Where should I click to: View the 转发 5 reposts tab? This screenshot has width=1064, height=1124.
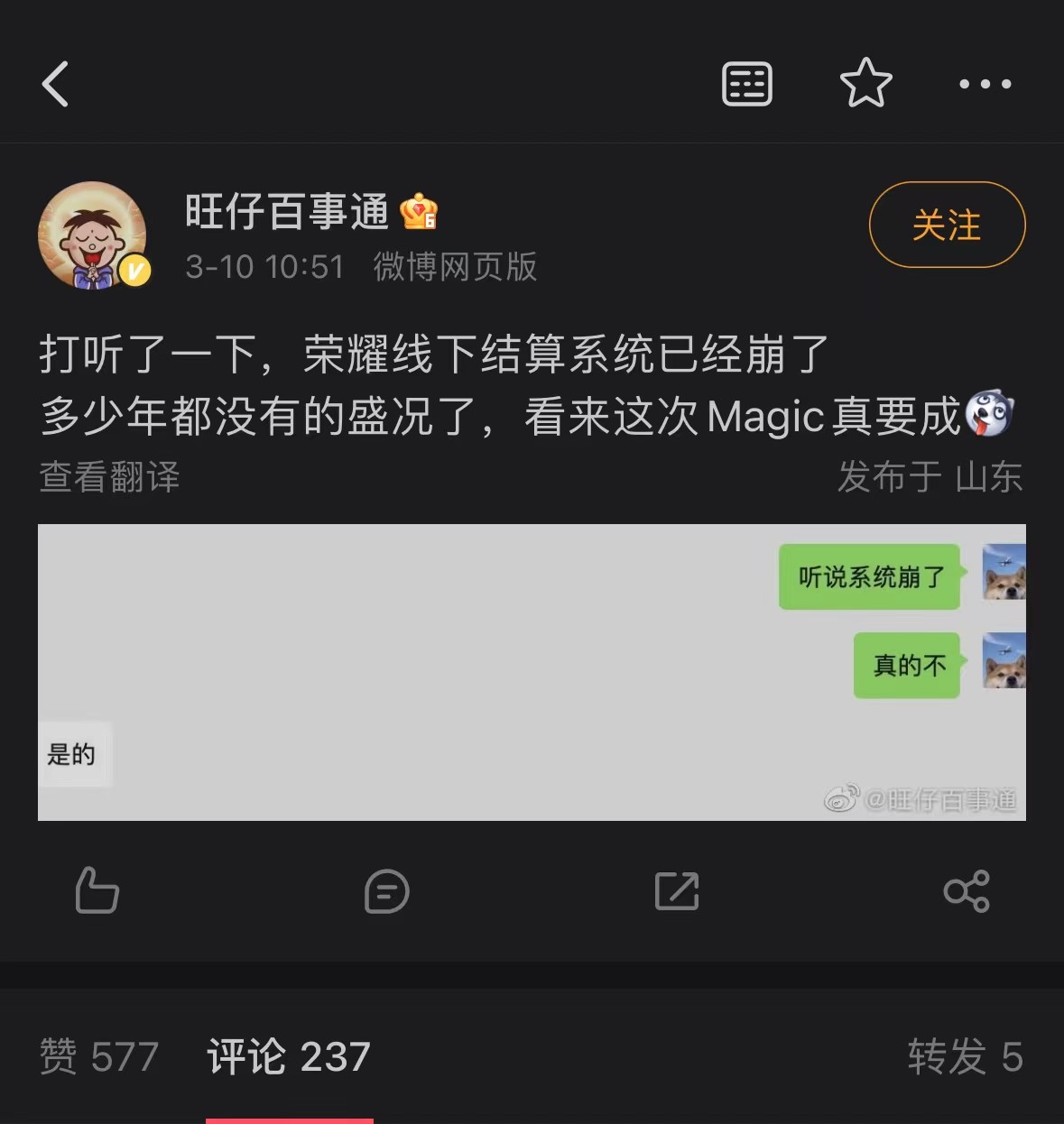click(x=965, y=1056)
